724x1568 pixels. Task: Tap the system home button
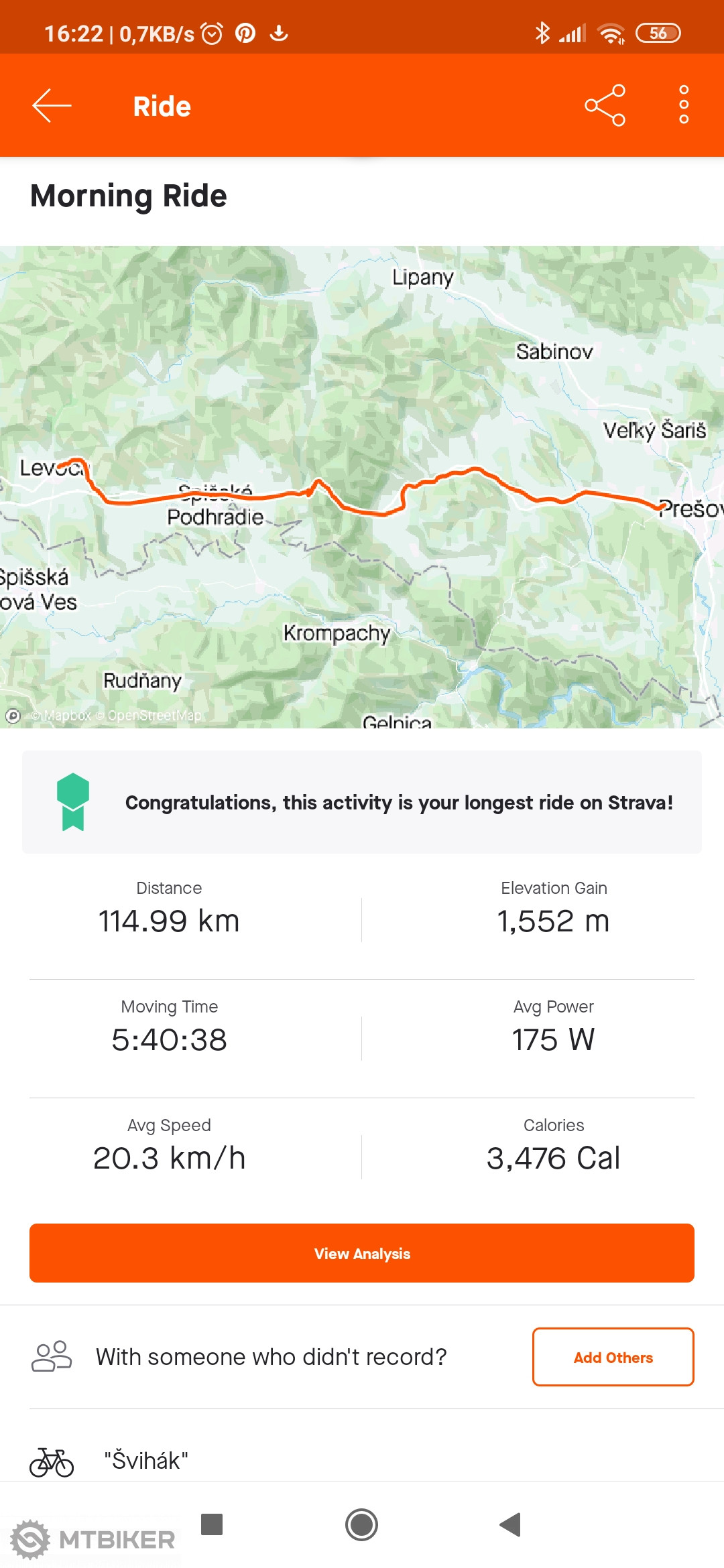(361, 1524)
